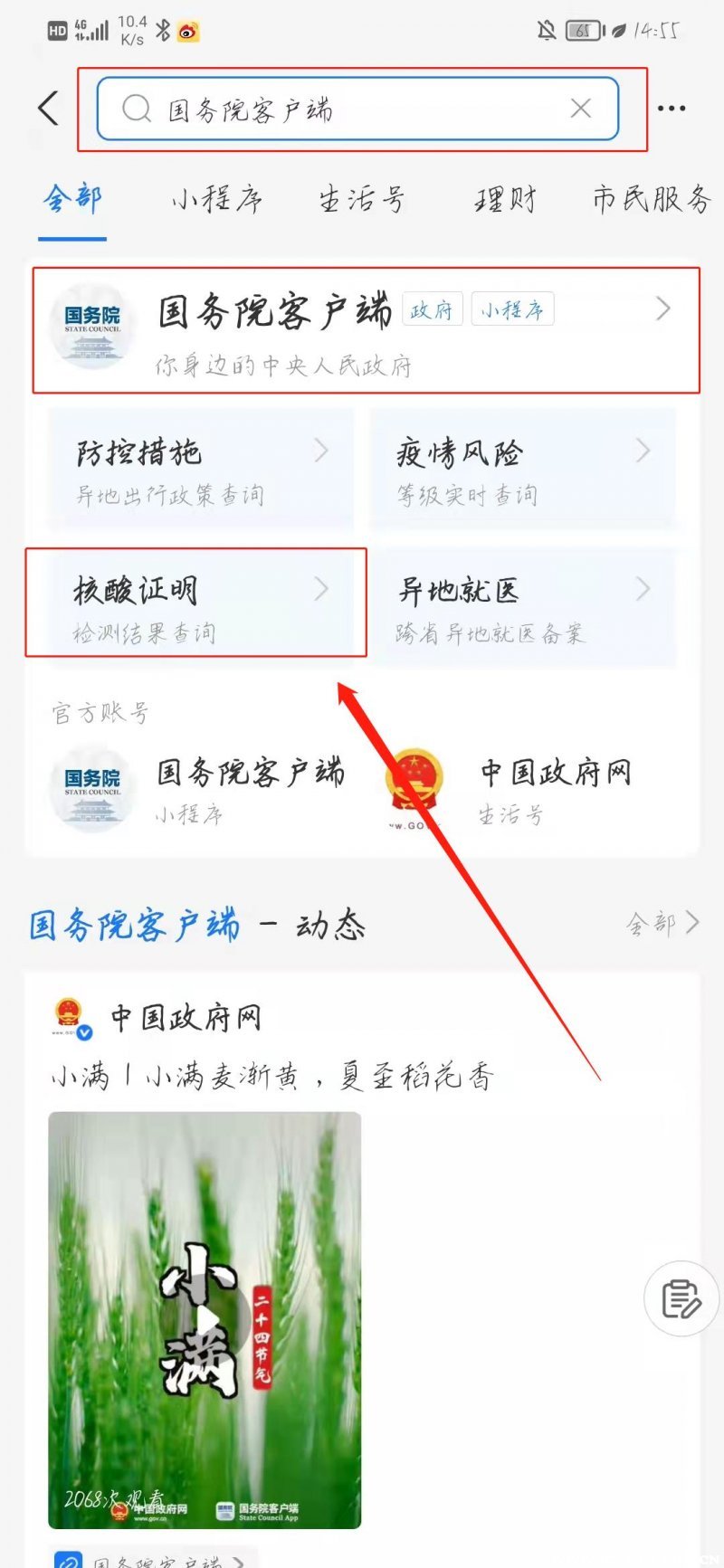
Task: Switch to the 市民服务 tab
Action: (652, 199)
